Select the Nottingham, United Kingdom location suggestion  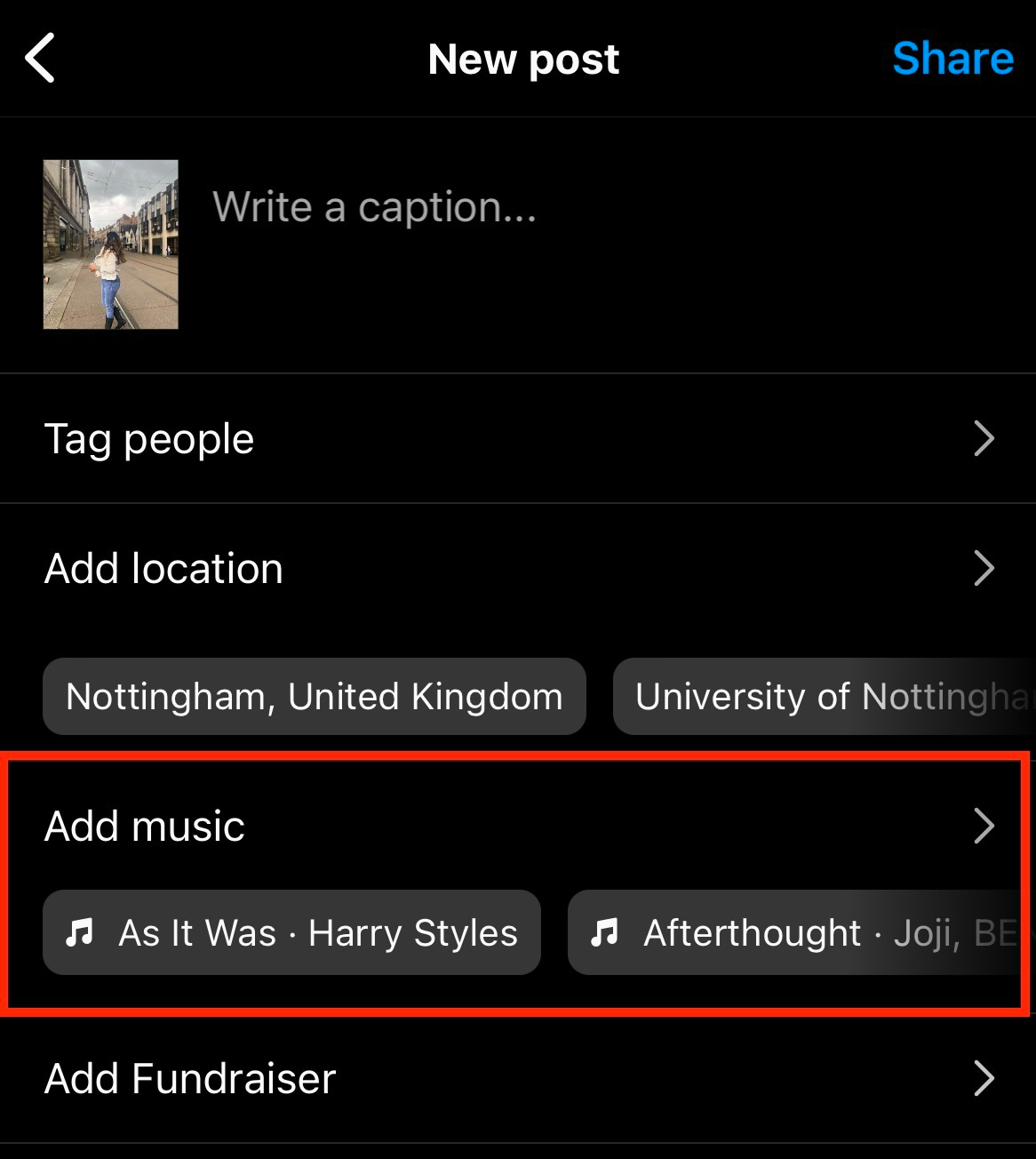click(315, 697)
